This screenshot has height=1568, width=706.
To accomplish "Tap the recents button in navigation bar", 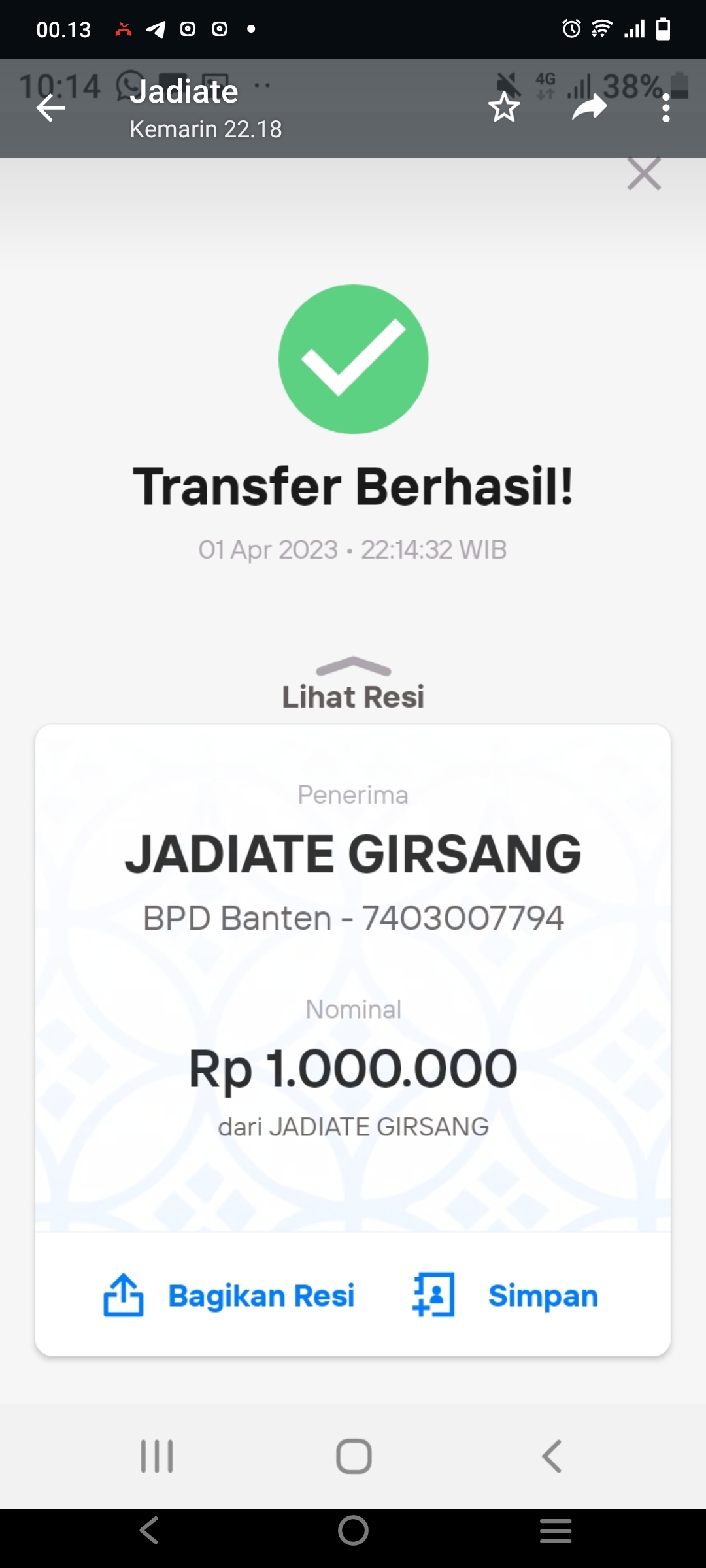I will coord(157,1455).
